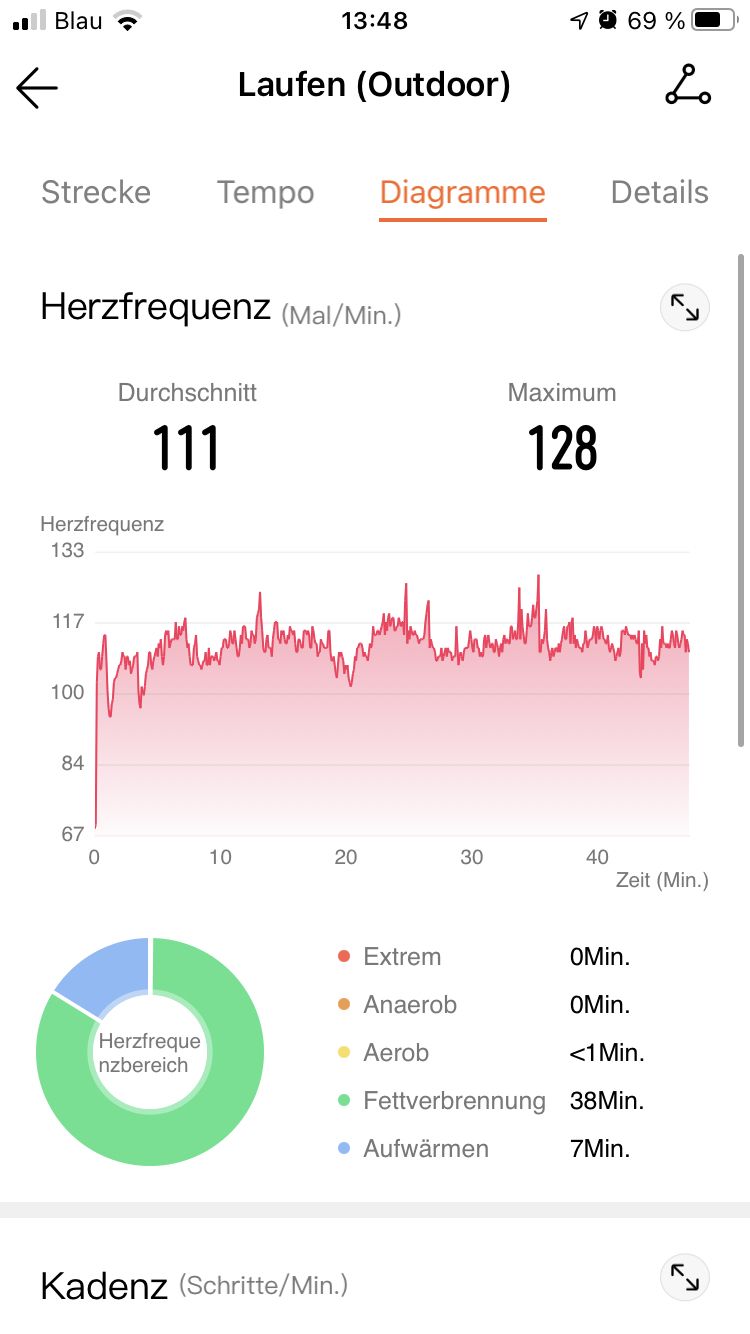The image size is (750, 1334).
Task: Switch to the Strecke tab
Action: tap(96, 192)
